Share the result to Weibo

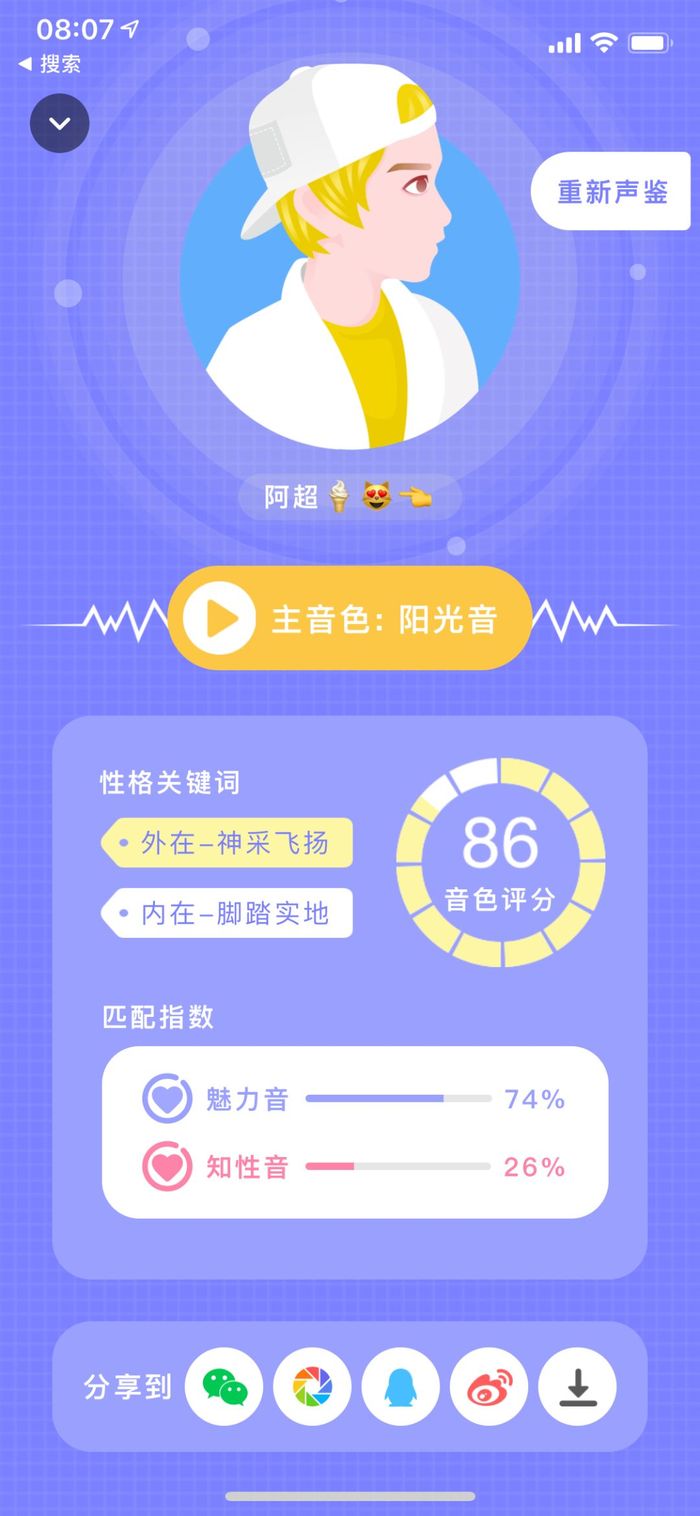[x=489, y=1387]
